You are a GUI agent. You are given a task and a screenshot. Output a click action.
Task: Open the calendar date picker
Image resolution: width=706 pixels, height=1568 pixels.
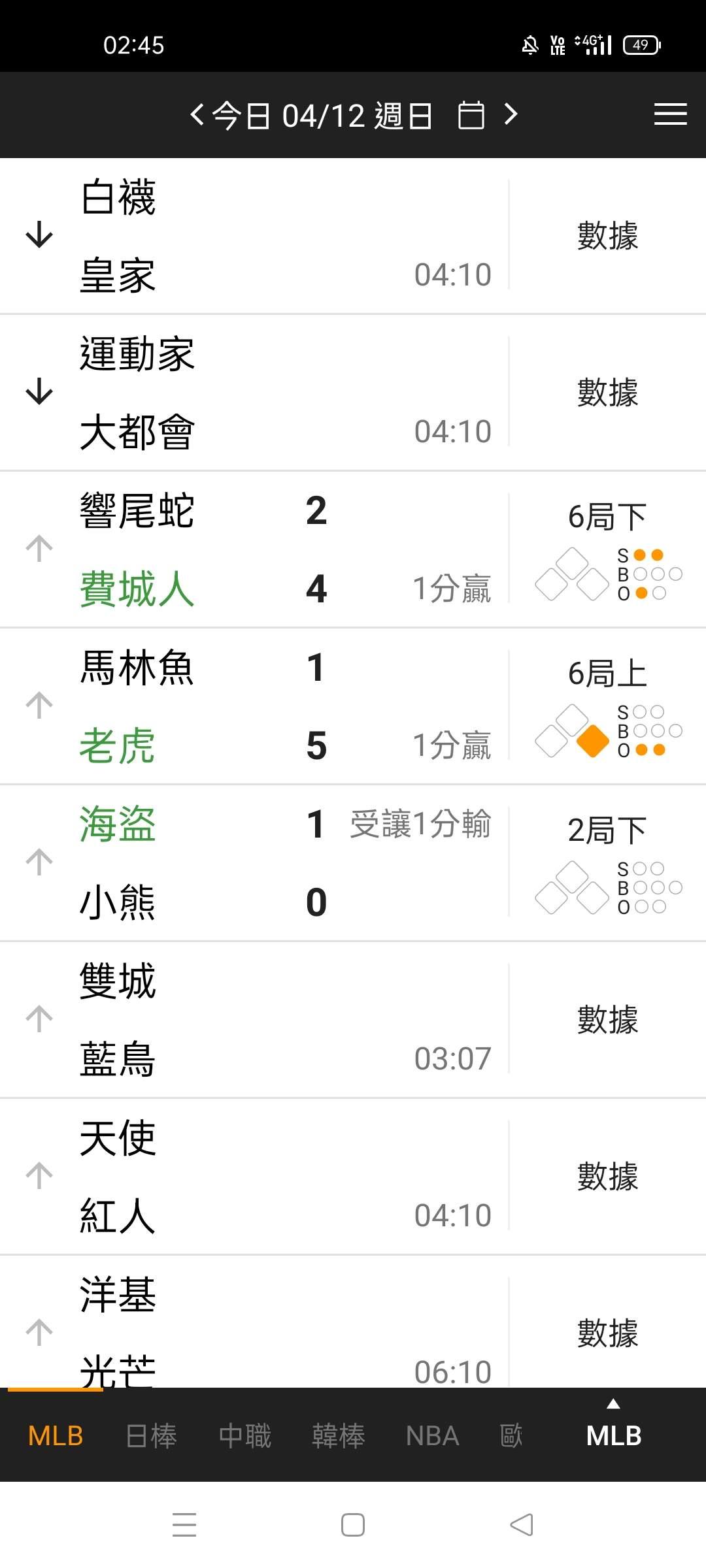pyautogui.click(x=471, y=116)
